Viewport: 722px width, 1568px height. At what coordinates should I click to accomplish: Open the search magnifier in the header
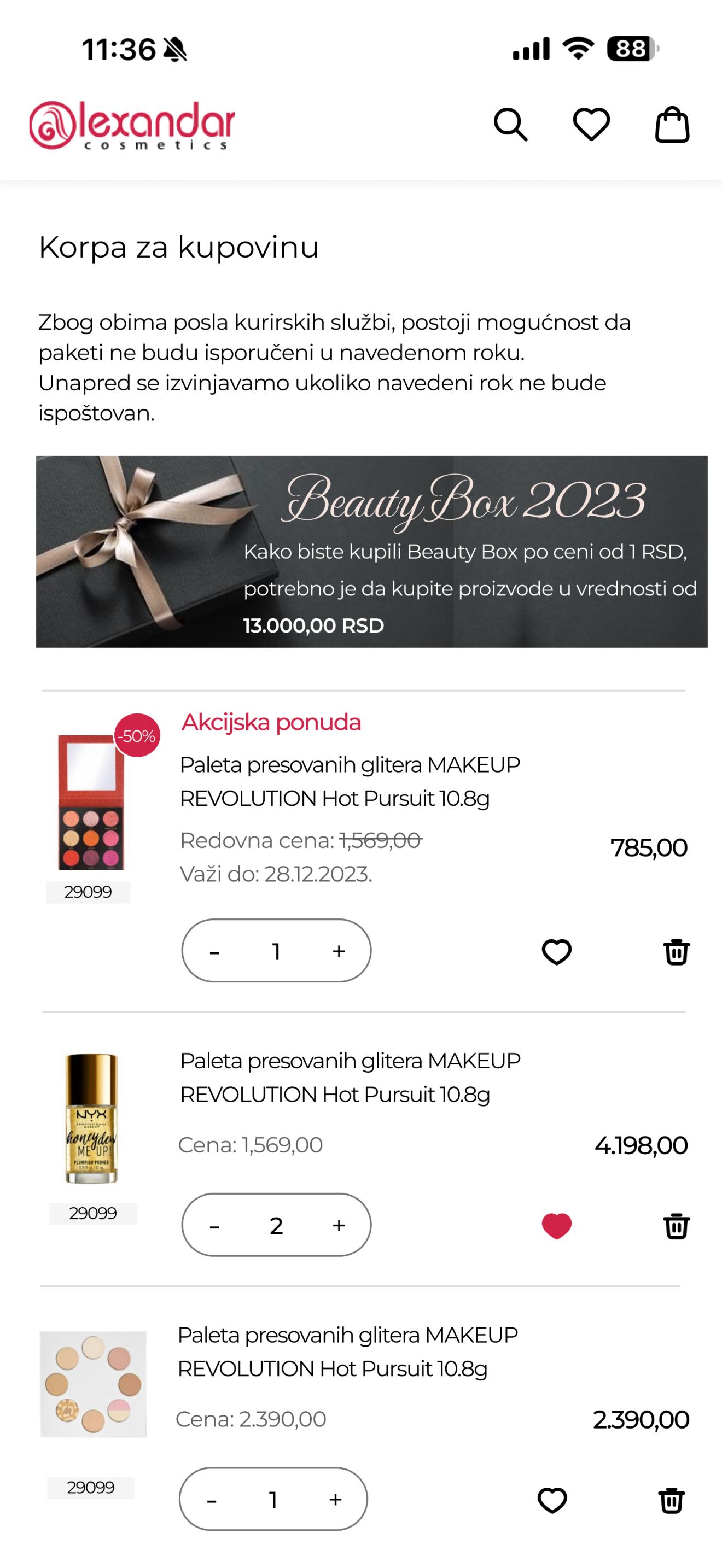(x=510, y=125)
